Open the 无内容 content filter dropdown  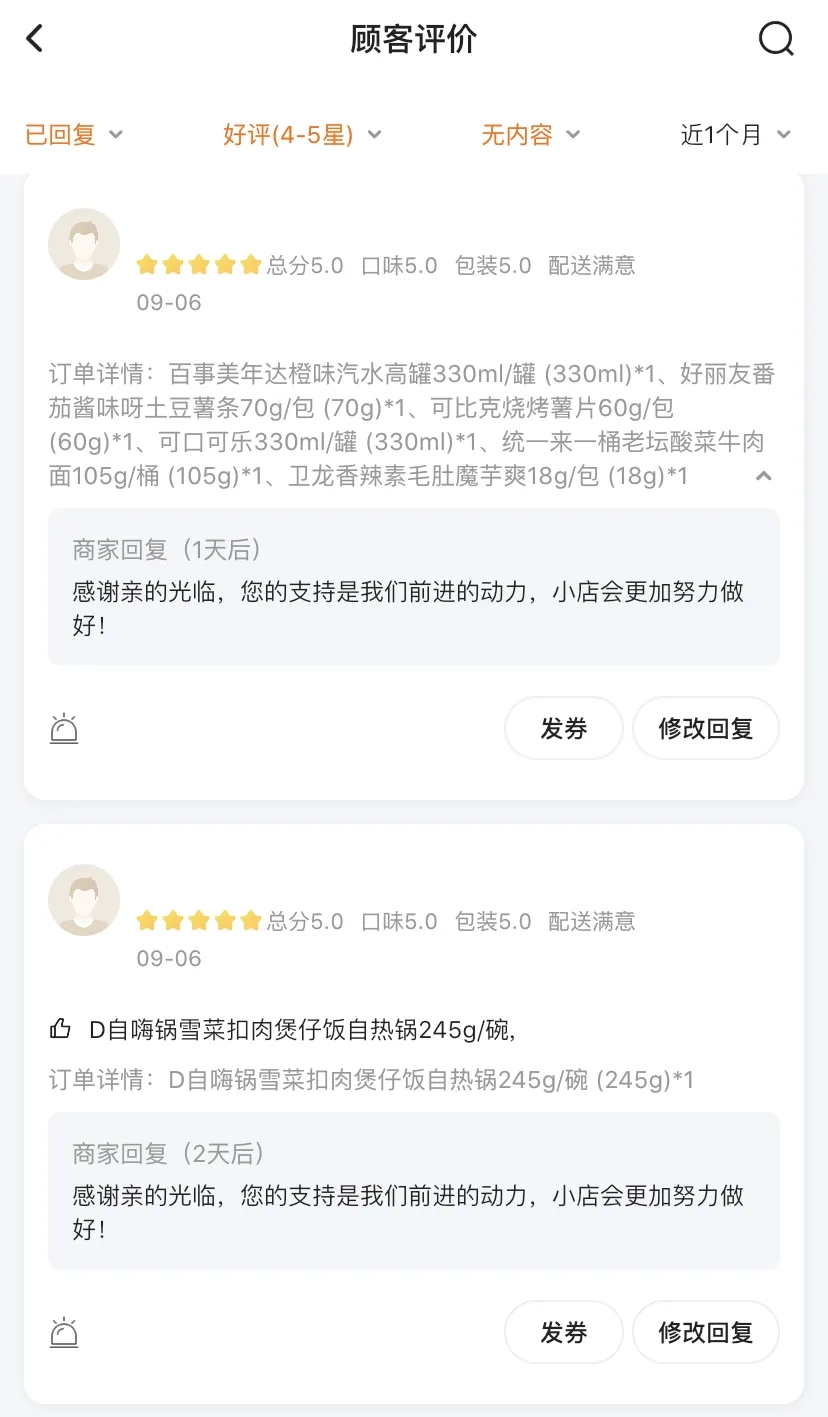click(530, 135)
